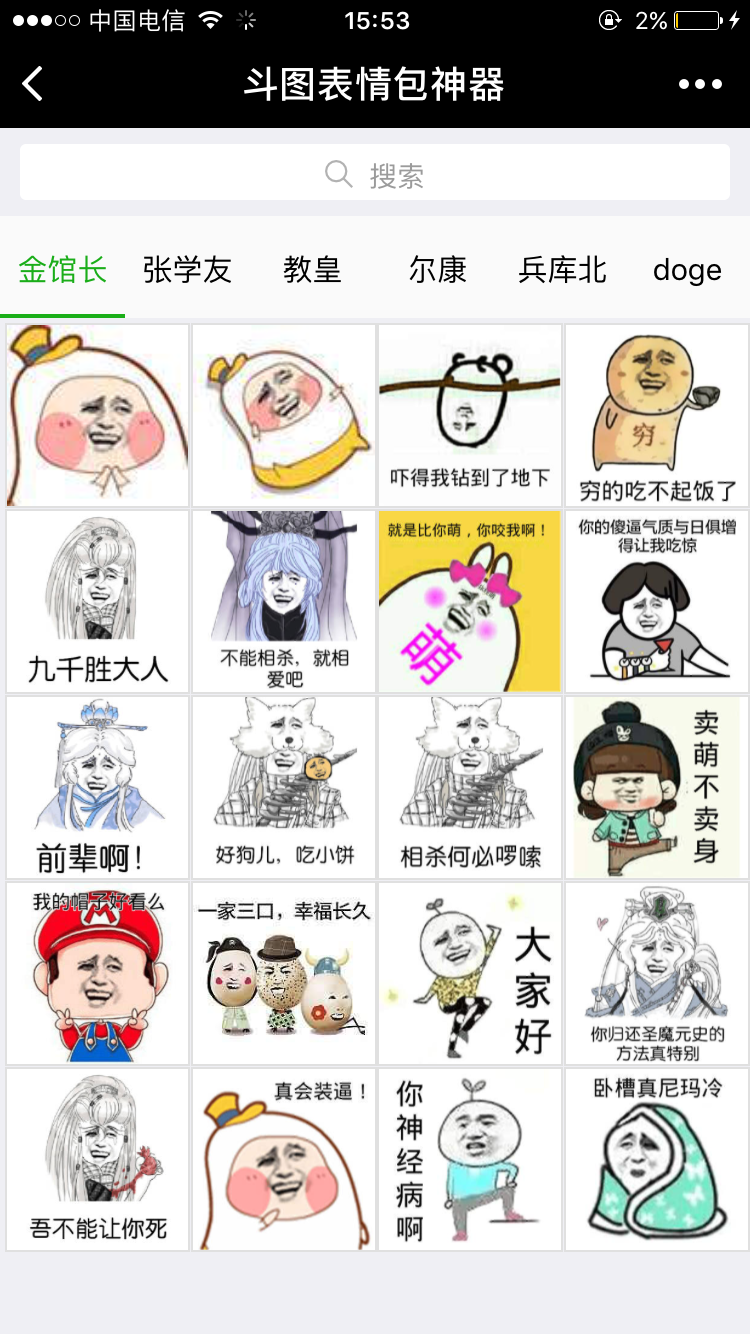Select the 穷的吃不起饭了 sticker
This screenshot has width=750, height=1334.
coord(656,415)
